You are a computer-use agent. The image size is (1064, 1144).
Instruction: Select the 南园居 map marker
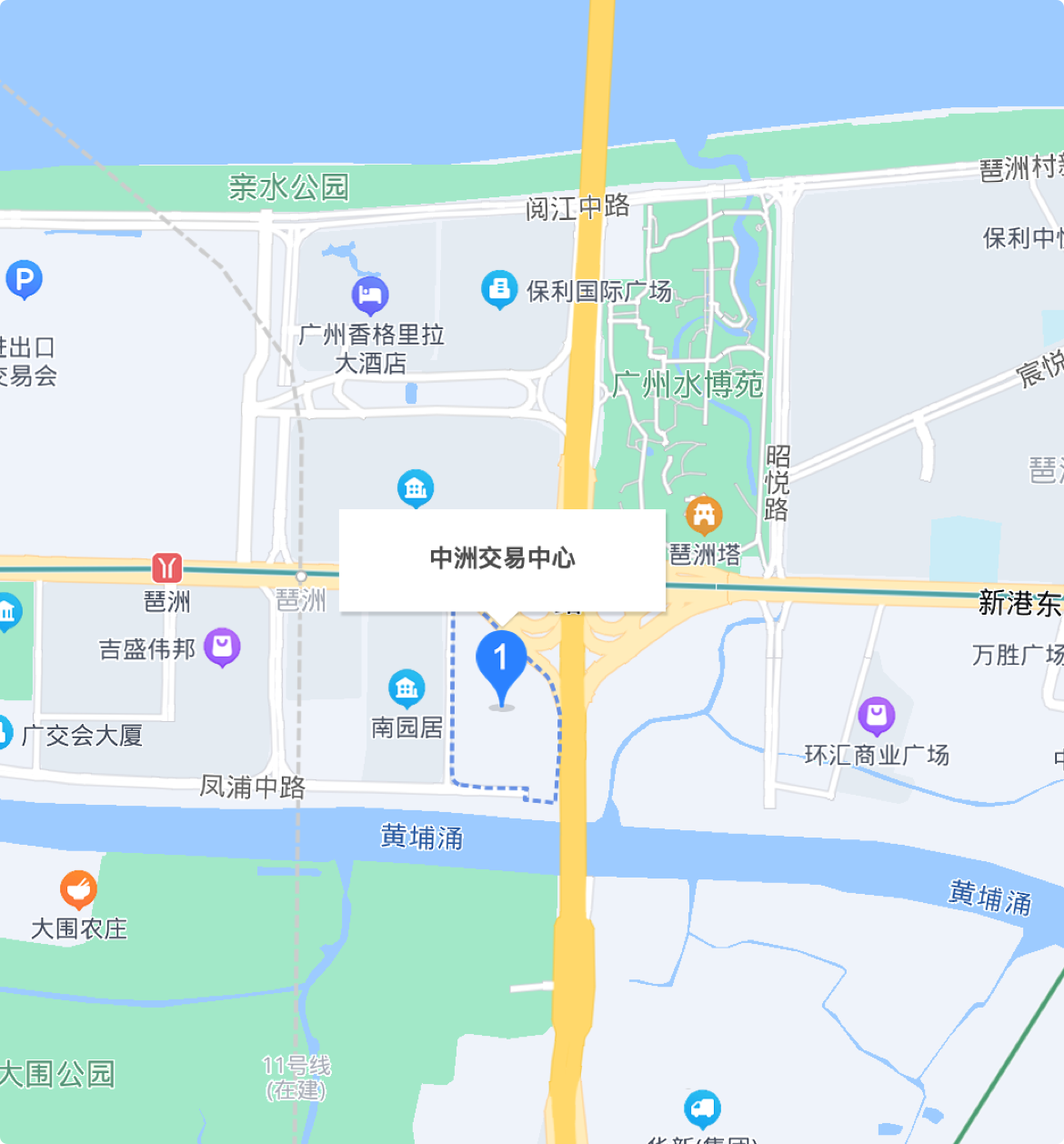(x=407, y=688)
